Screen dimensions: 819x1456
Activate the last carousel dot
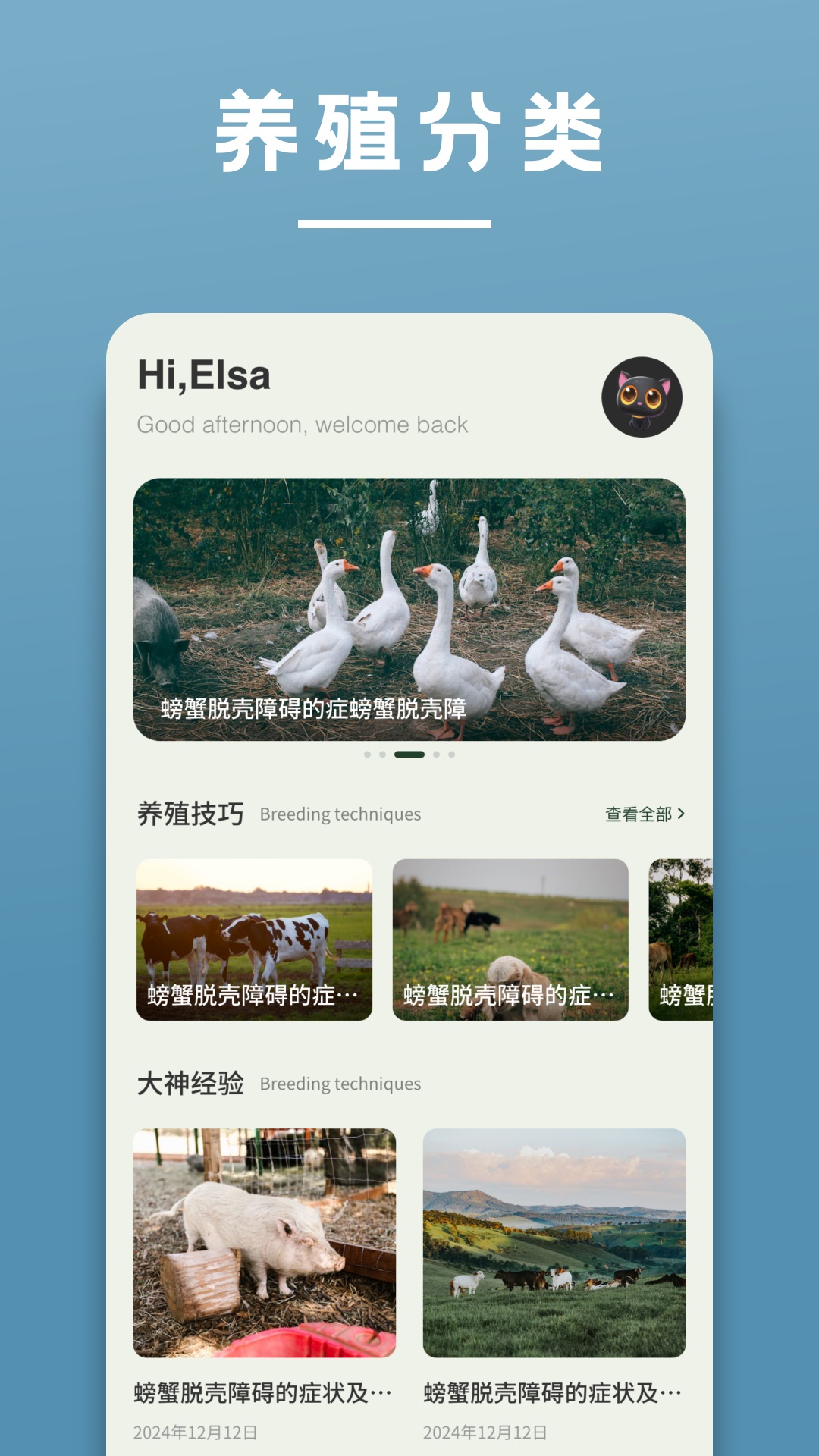(x=450, y=754)
